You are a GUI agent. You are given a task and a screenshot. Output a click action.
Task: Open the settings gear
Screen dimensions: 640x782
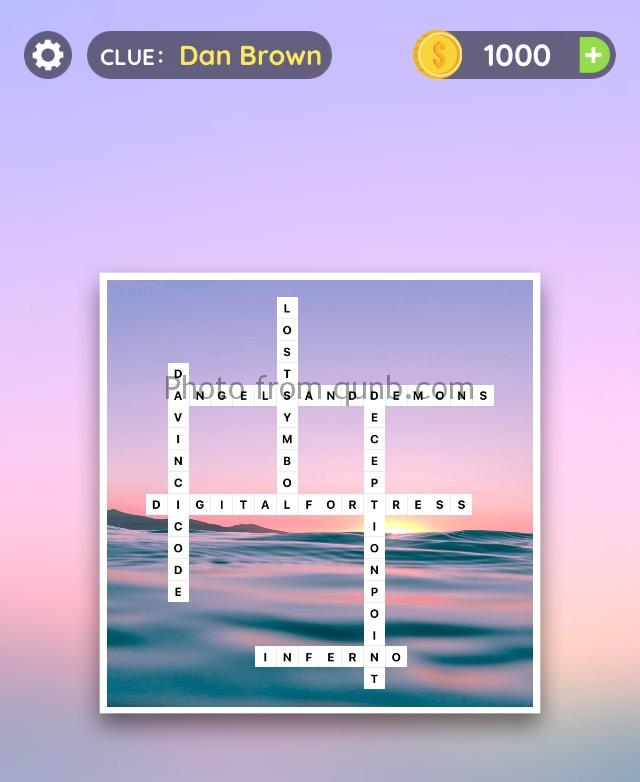coord(48,55)
